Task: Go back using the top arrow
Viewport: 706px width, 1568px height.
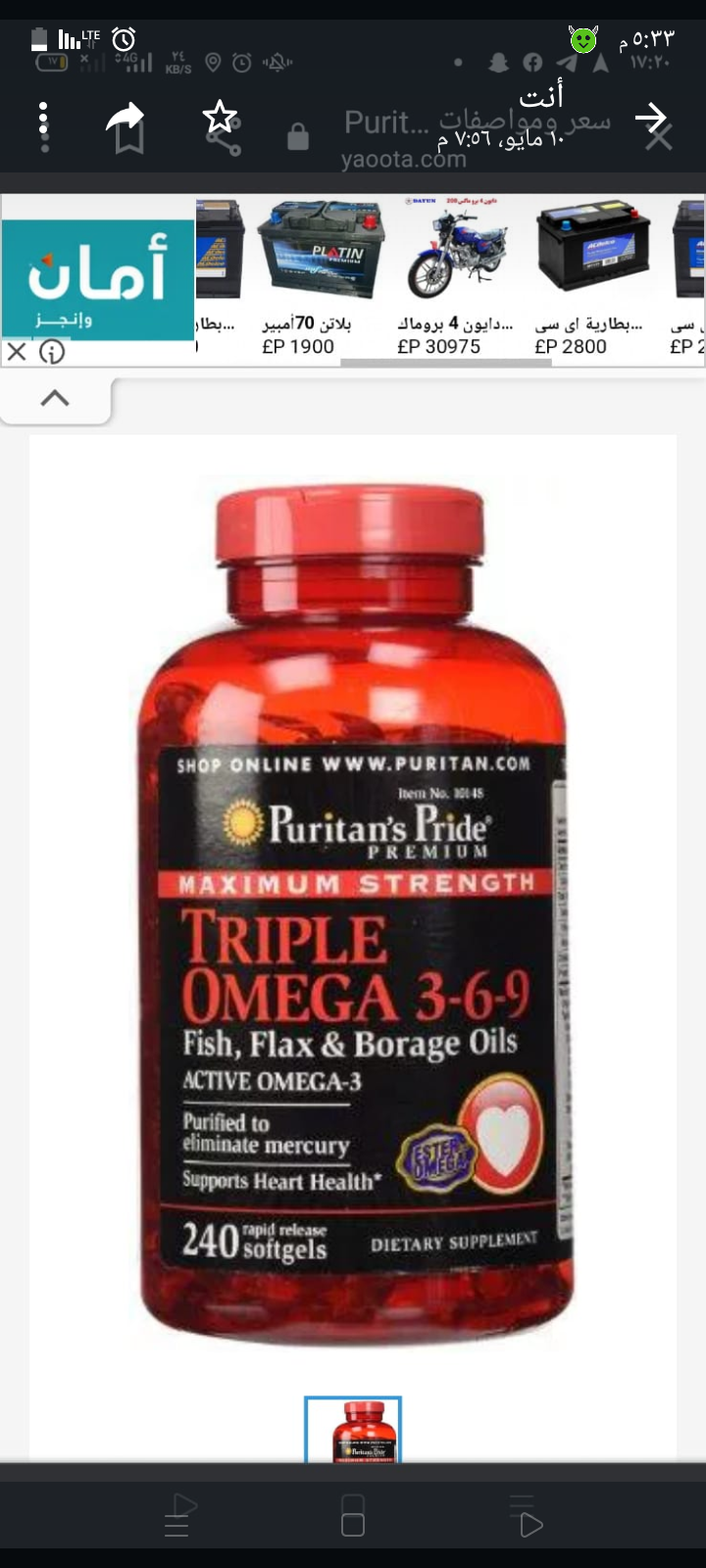Action: (x=650, y=120)
